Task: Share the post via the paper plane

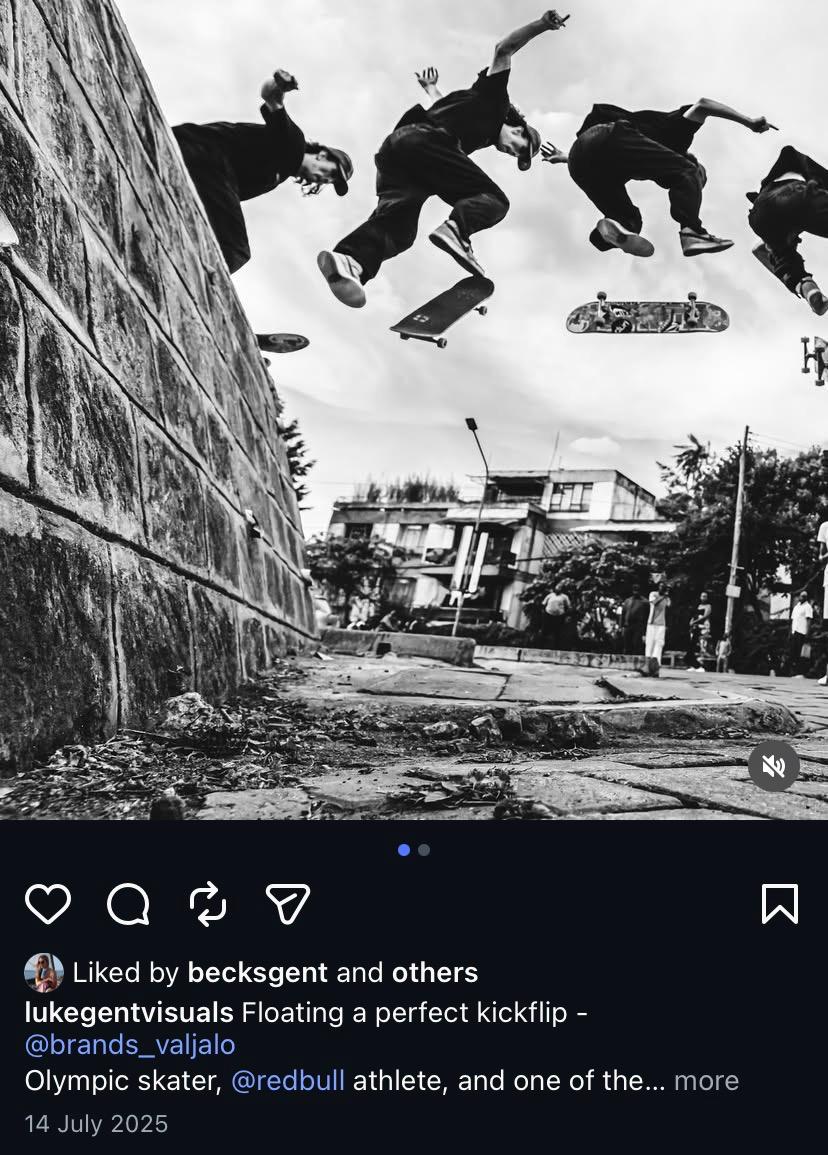Action: point(288,904)
